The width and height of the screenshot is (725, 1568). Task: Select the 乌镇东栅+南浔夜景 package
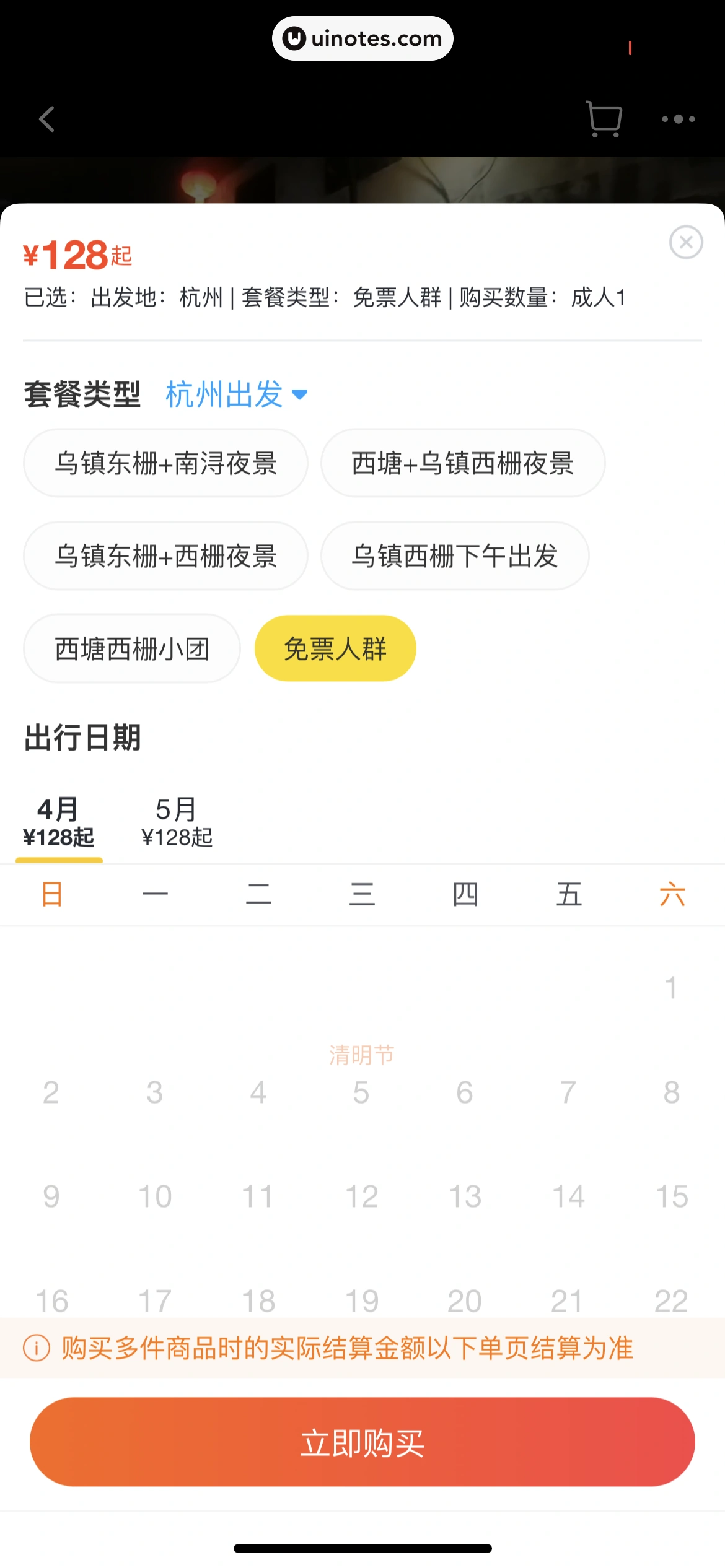pyautogui.click(x=165, y=463)
